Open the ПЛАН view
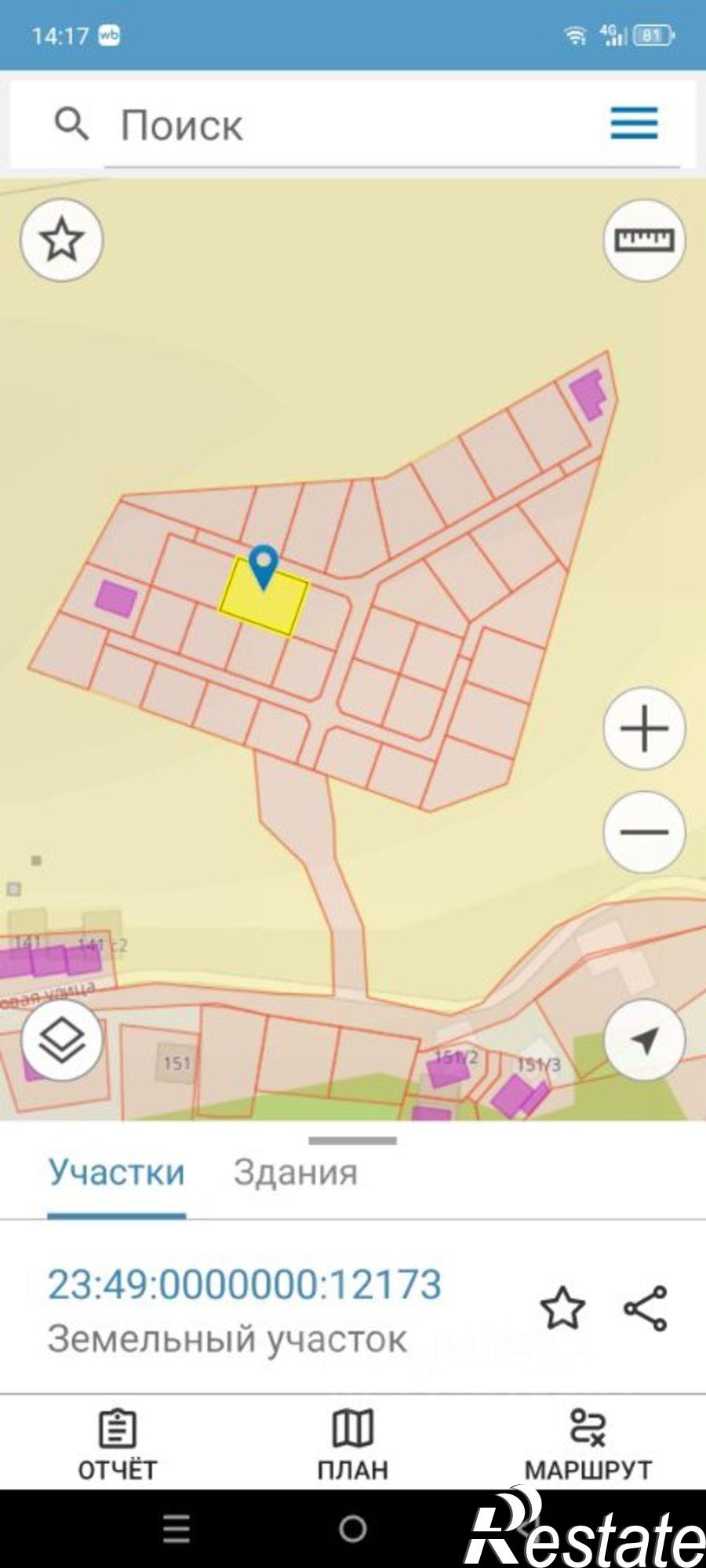 click(353, 1446)
